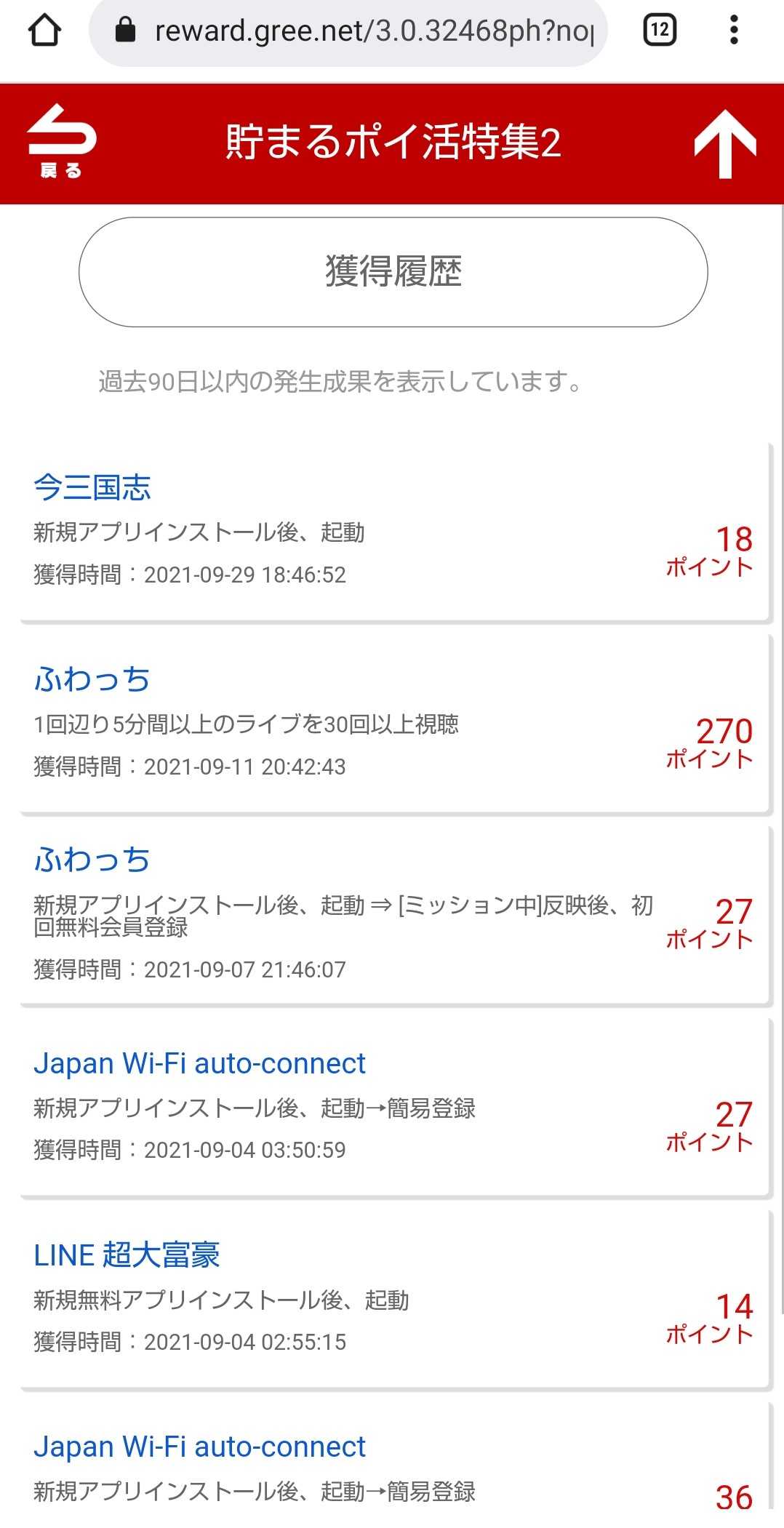The height and width of the screenshot is (1528, 784).
Task: Tap the 戻る back arrow
Action: [61, 142]
